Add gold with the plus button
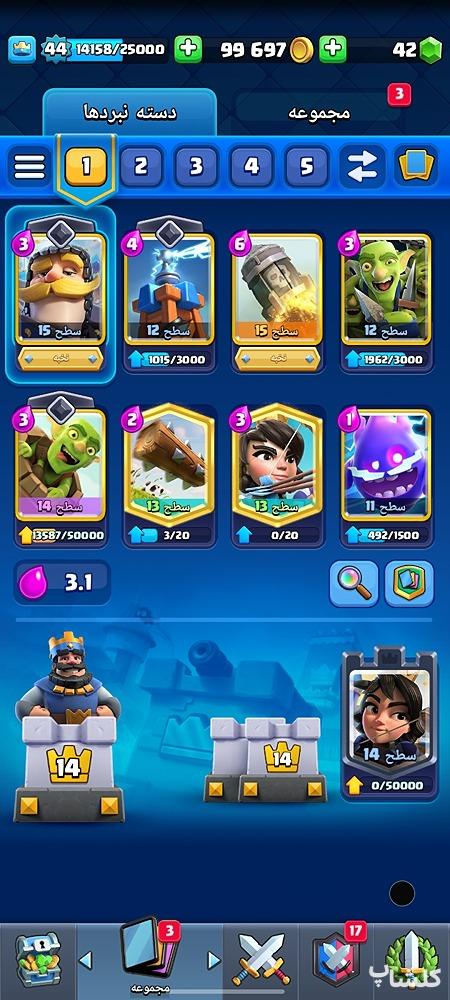The width and height of the screenshot is (450, 1000). (333, 48)
